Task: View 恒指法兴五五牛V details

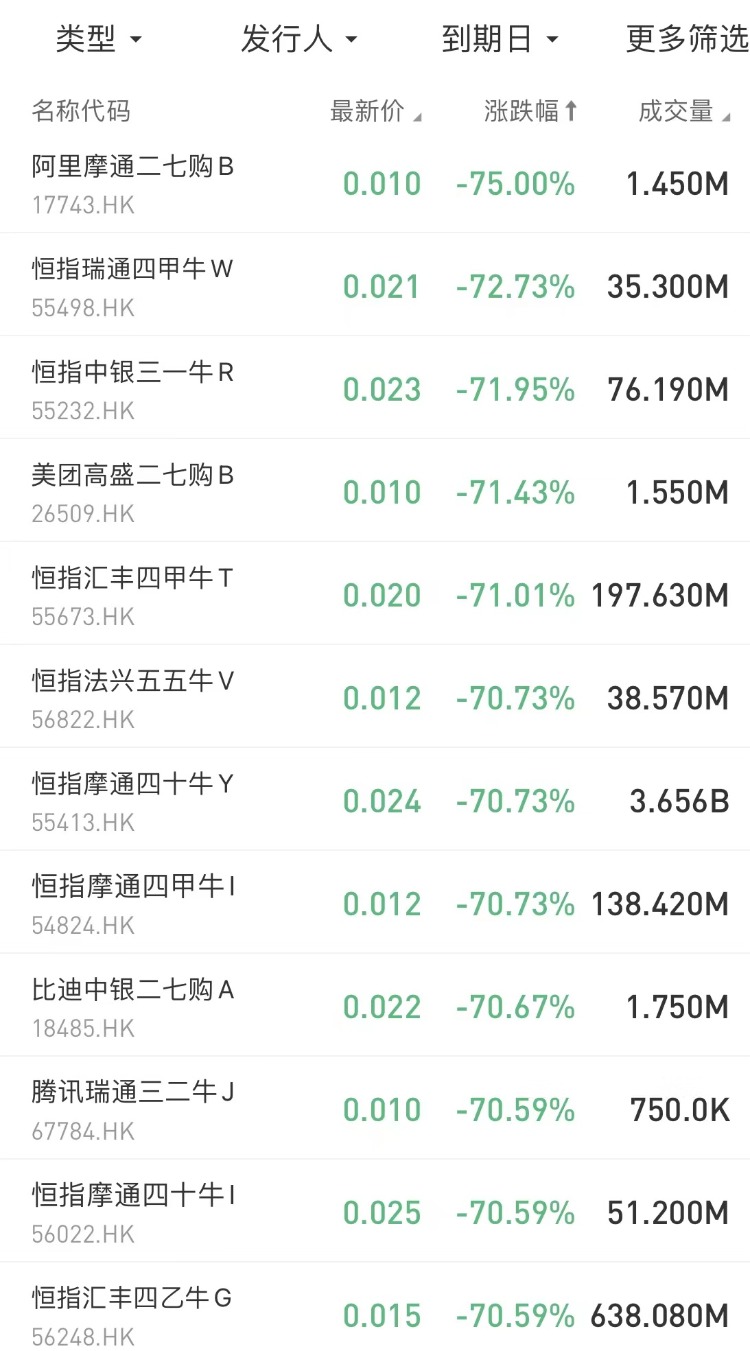Action: tap(132, 698)
